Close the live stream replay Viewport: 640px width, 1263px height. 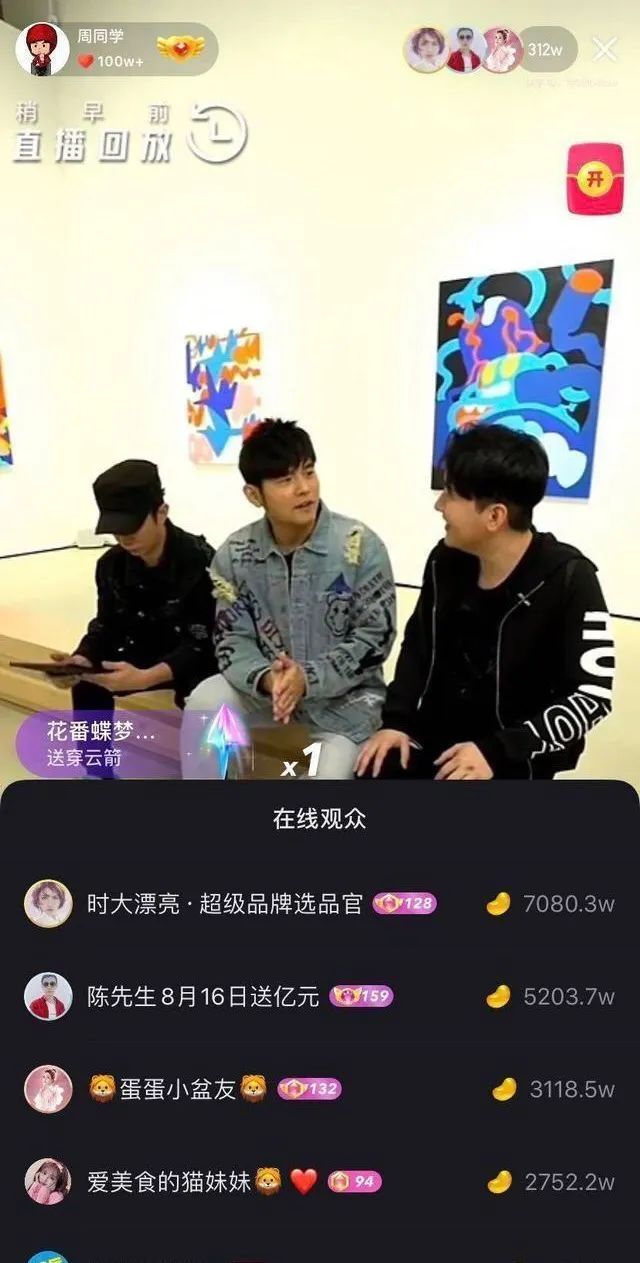tap(604, 49)
